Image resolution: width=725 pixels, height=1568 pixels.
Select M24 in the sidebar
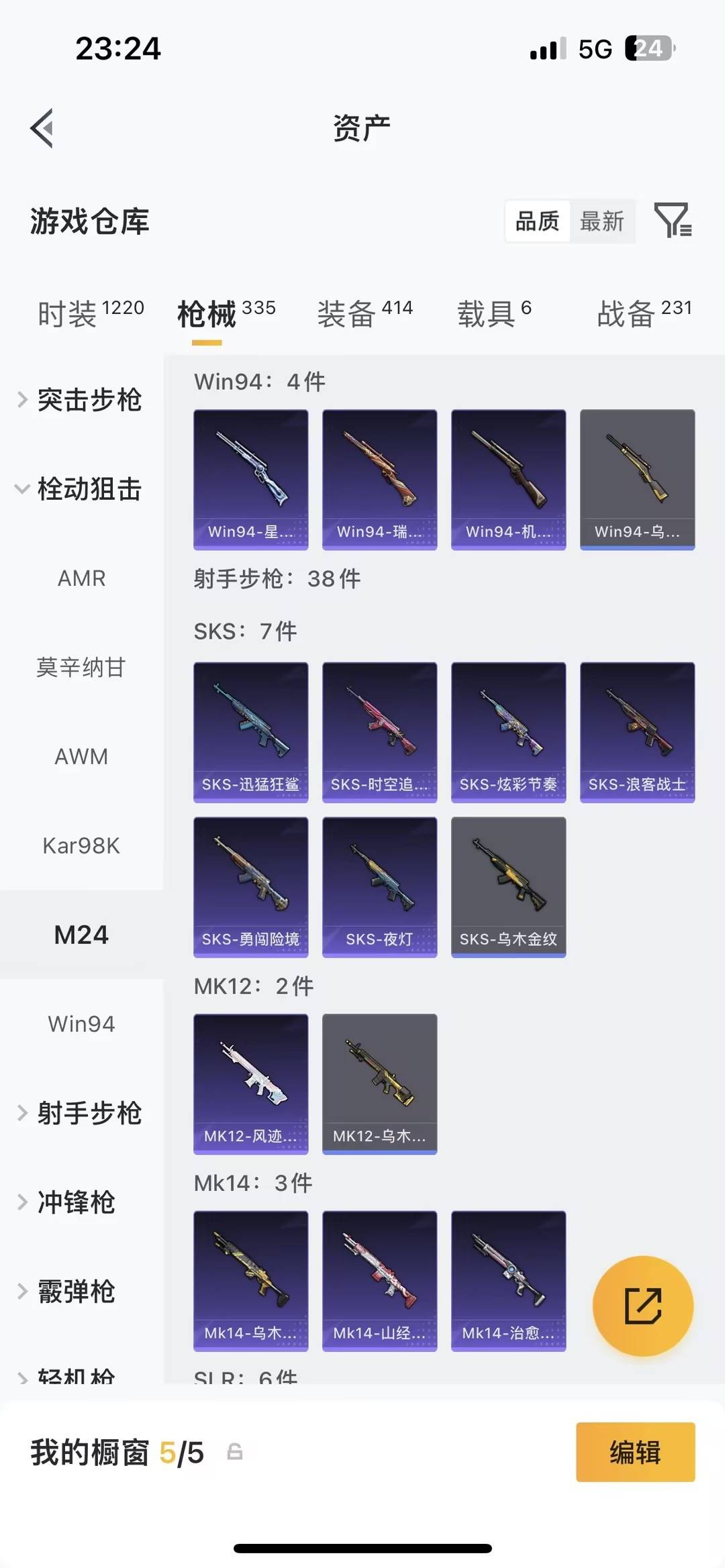tap(81, 933)
